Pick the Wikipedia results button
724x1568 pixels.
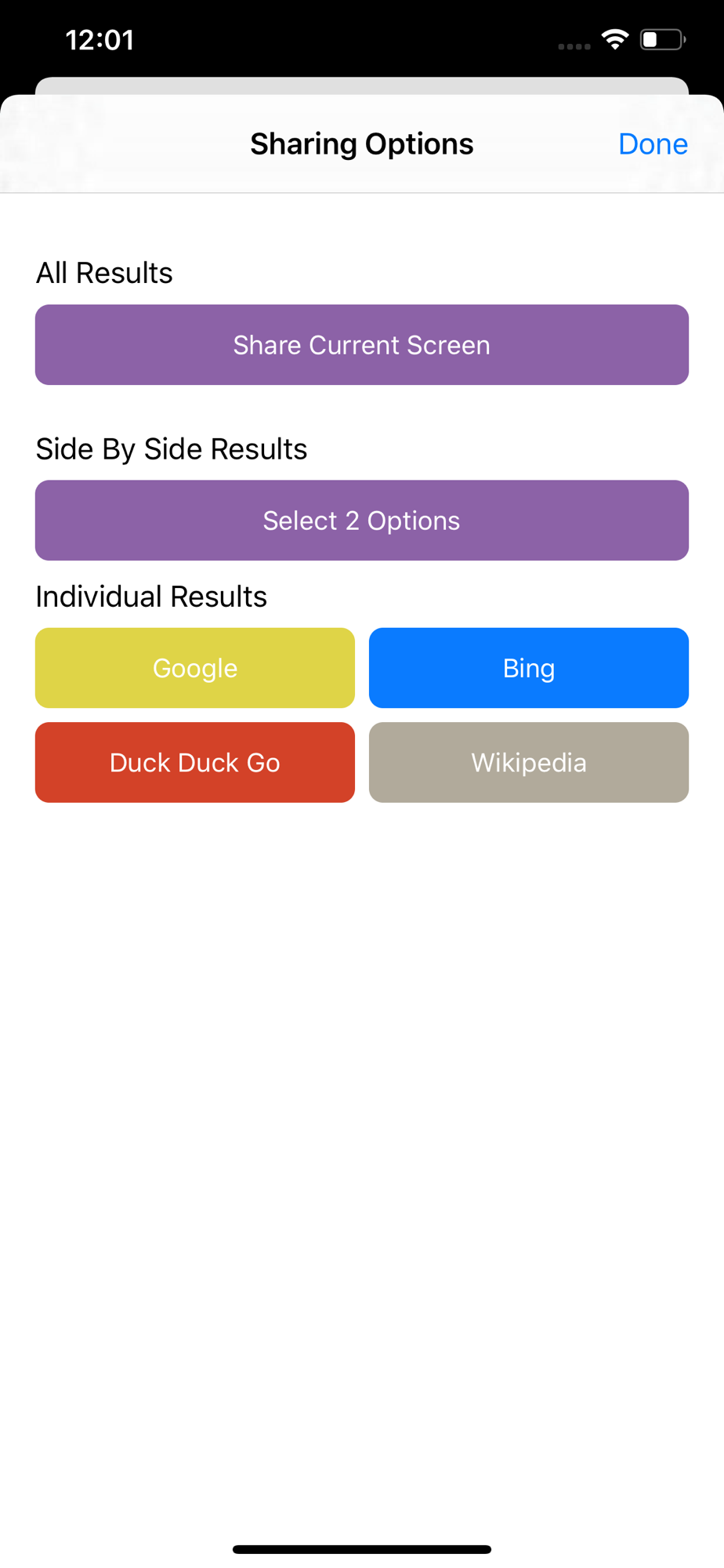click(529, 762)
